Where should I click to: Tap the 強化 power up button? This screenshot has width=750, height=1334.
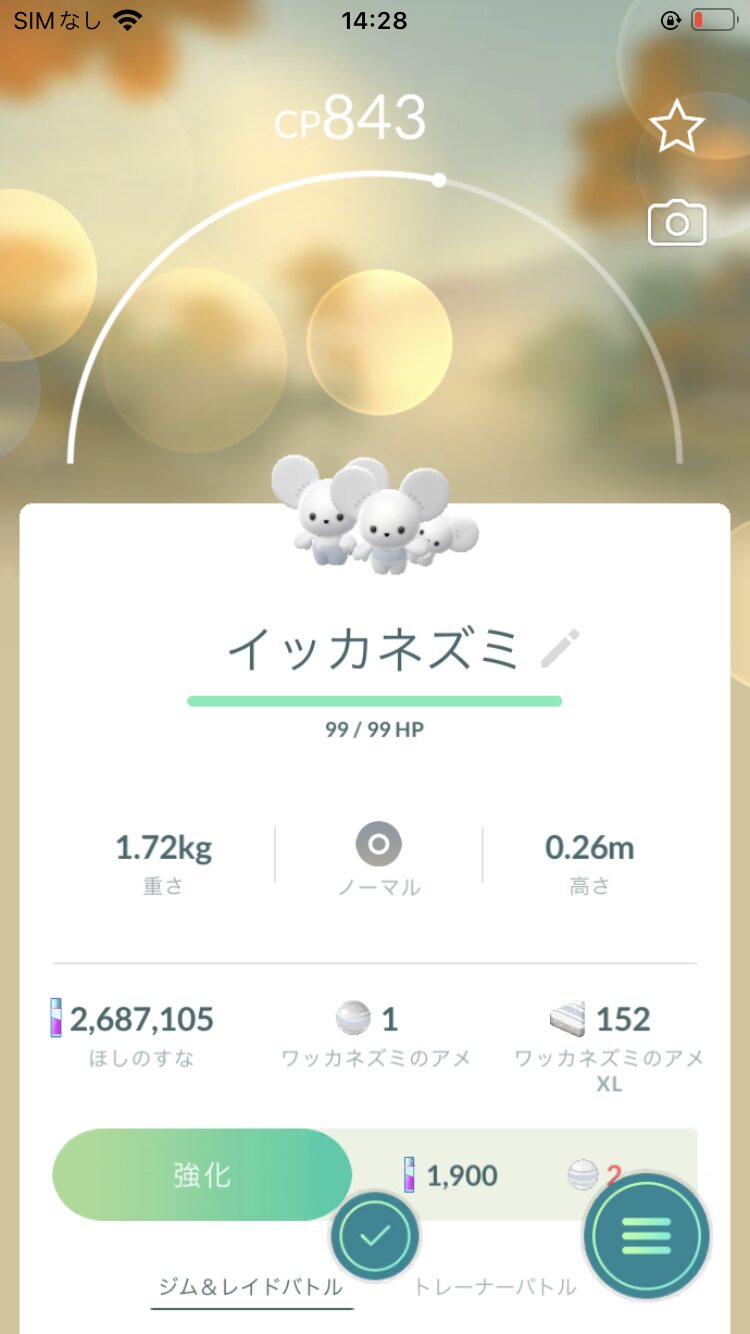click(x=202, y=1175)
